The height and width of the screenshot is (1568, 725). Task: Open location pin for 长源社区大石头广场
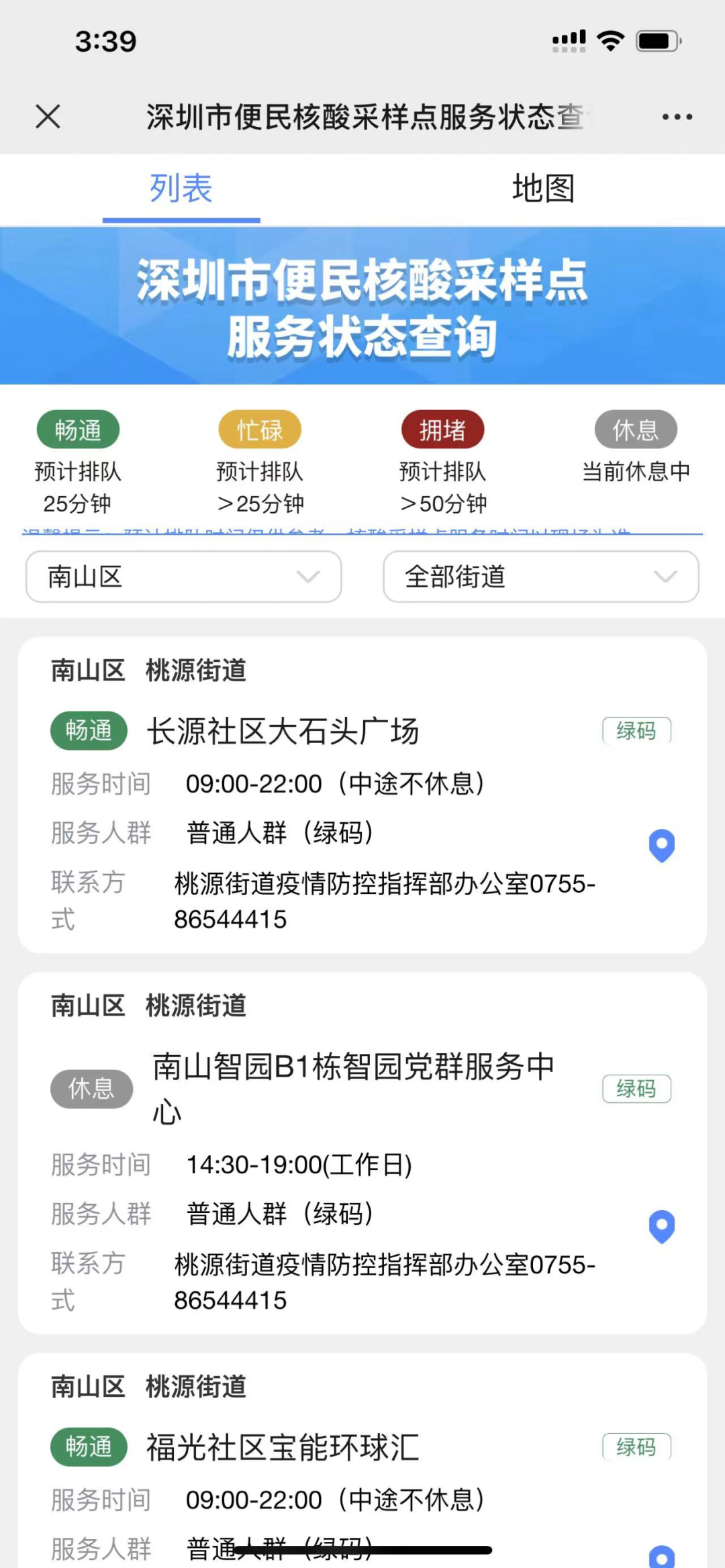(x=662, y=846)
